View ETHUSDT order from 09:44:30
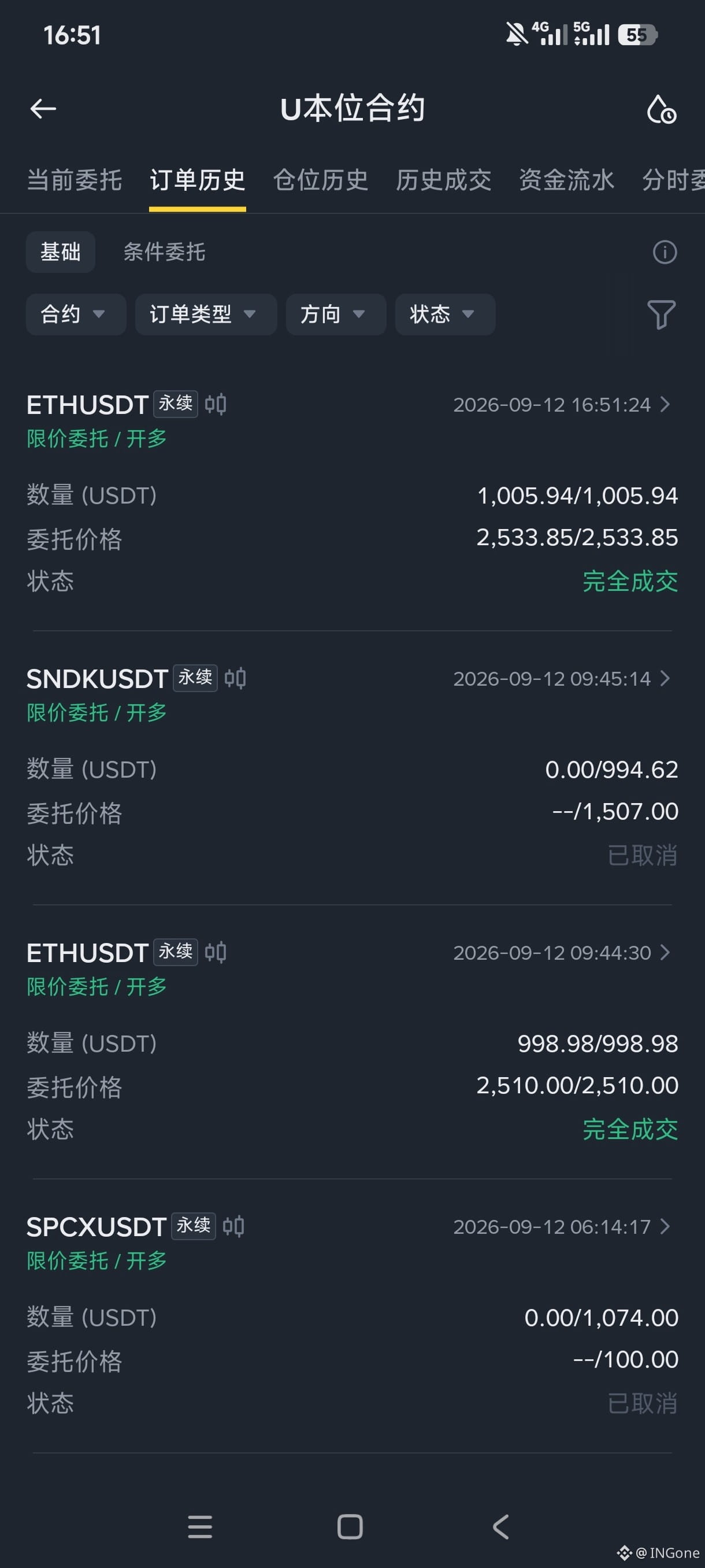Image resolution: width=705 pixels, height=1568 pixels. [352, 1042]
